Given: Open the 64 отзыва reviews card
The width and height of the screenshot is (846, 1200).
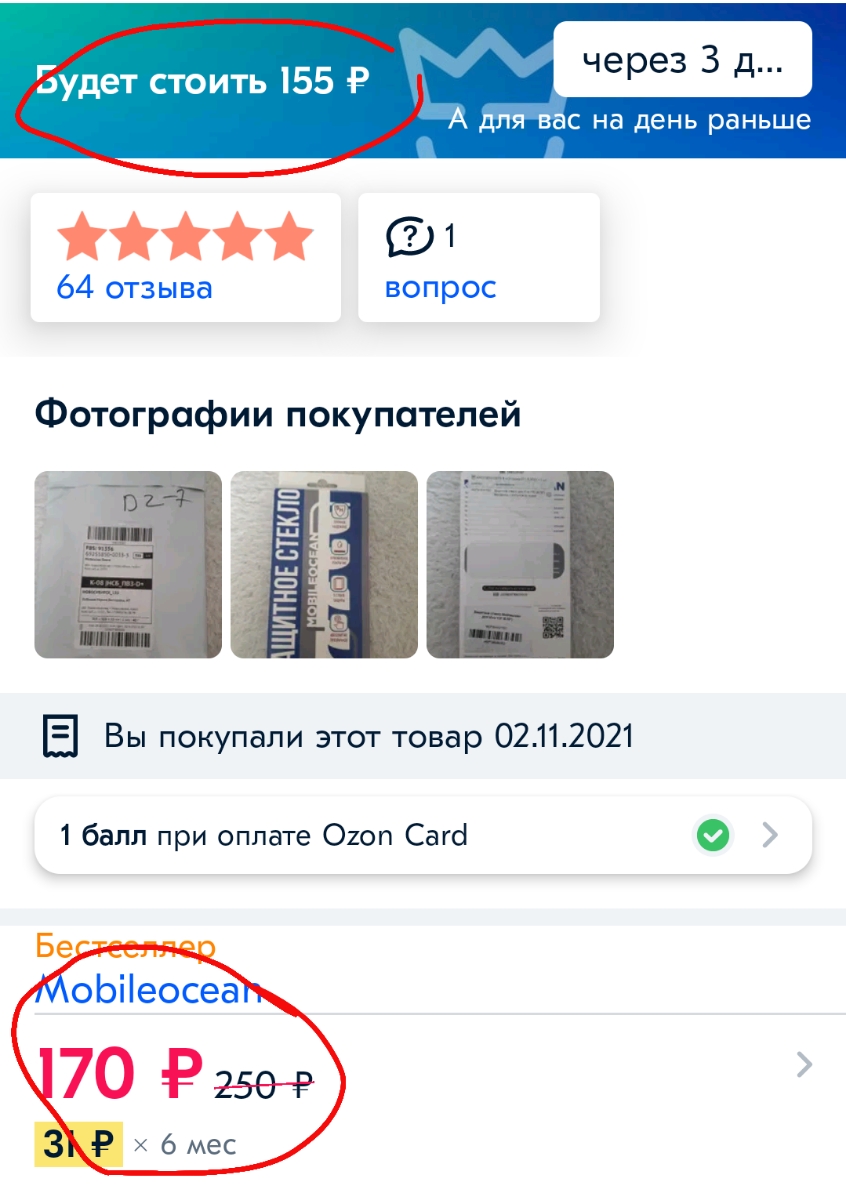Looking at the screenshot, I should [185, 257].
